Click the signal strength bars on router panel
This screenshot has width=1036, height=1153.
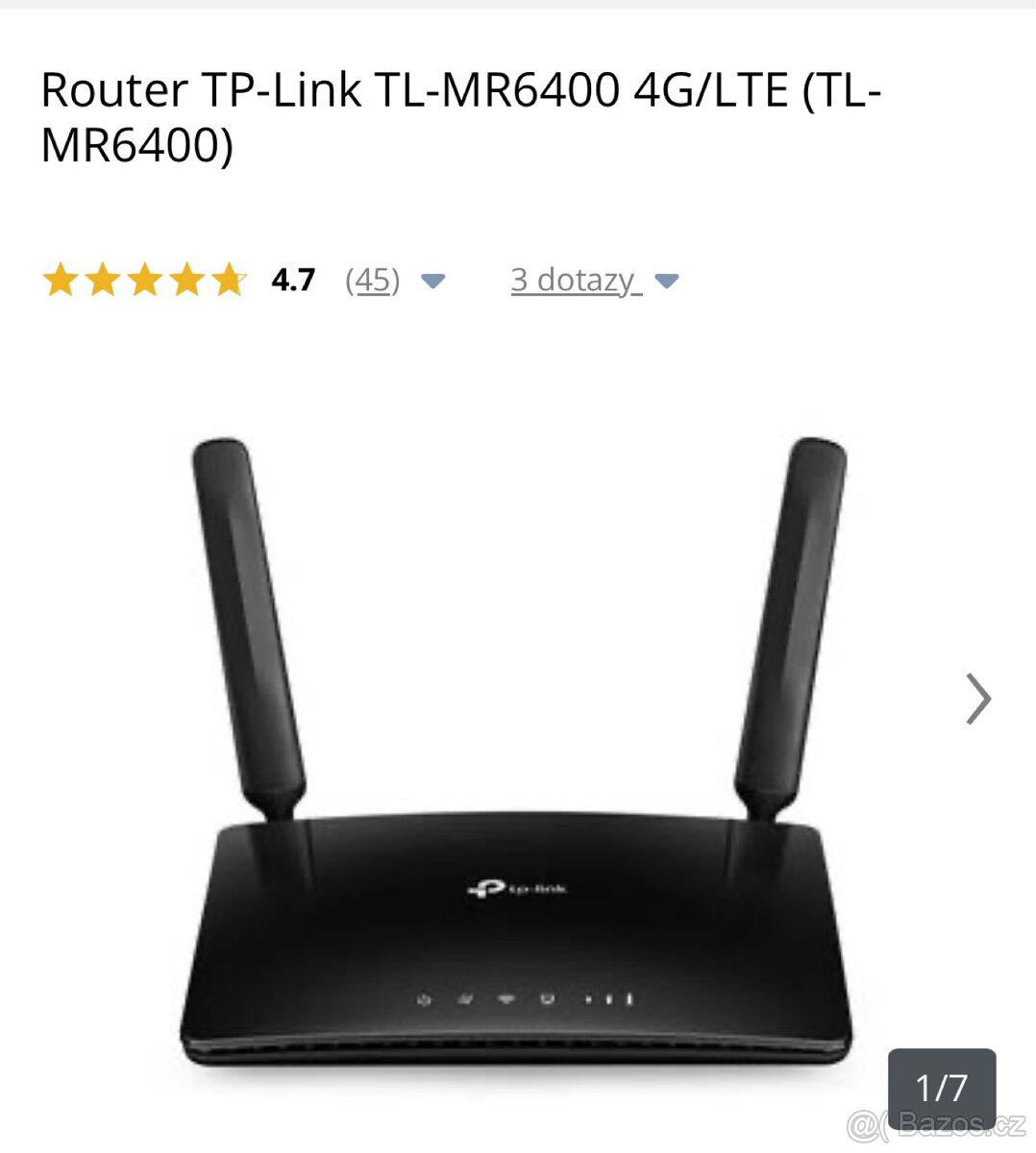click(x=610, y=999)
